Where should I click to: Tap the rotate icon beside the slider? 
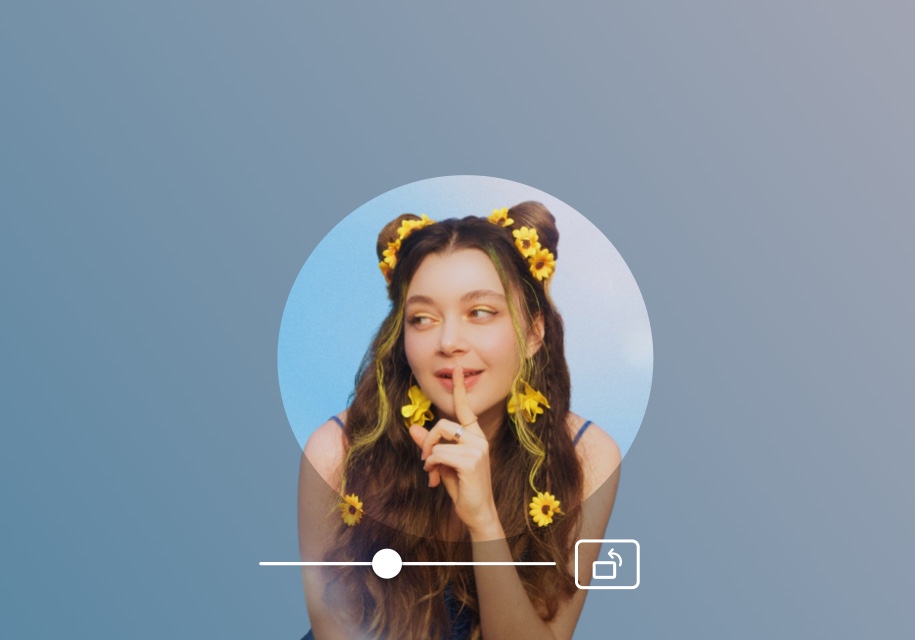(607, 564)
